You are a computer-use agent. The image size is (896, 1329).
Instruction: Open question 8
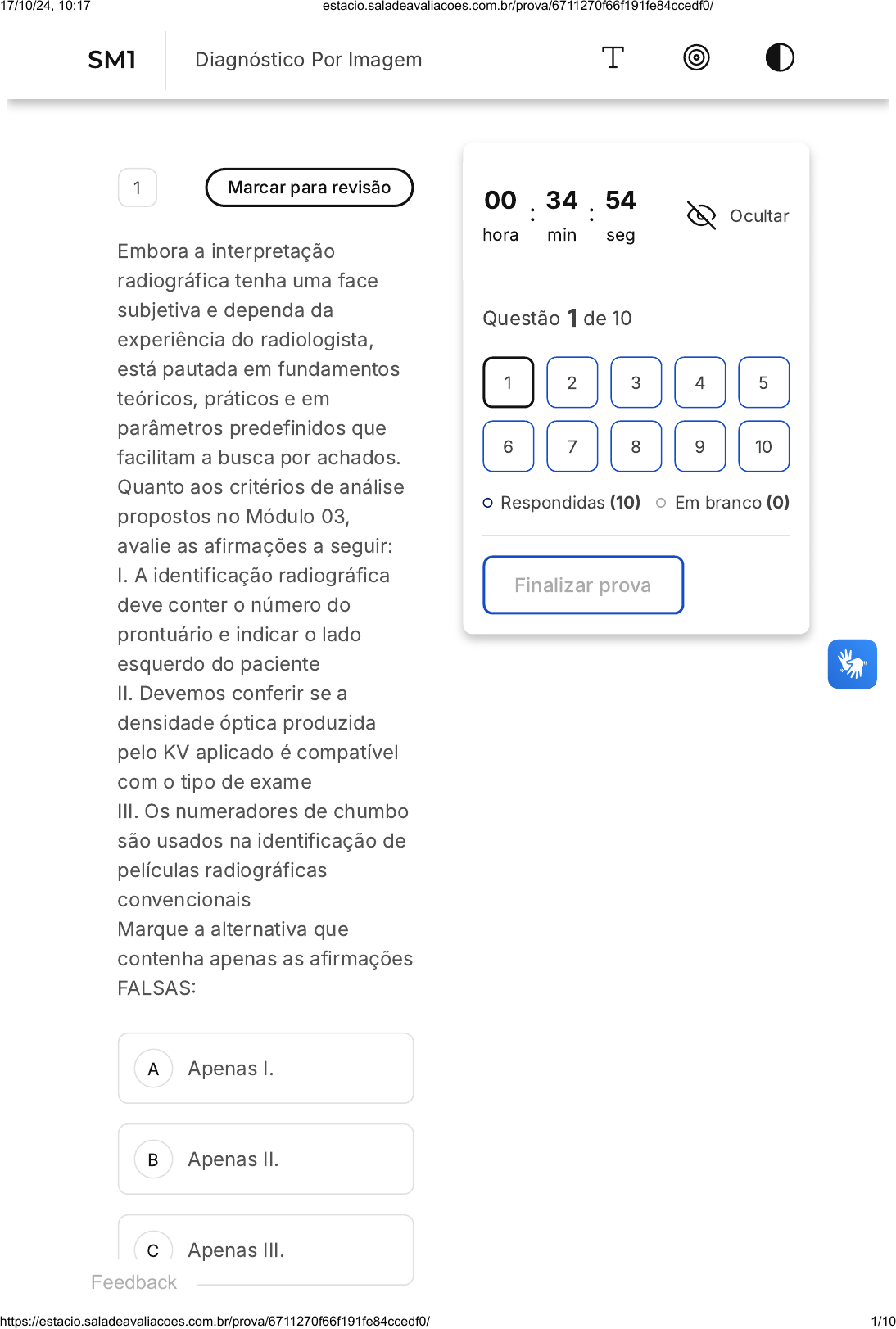636,446
